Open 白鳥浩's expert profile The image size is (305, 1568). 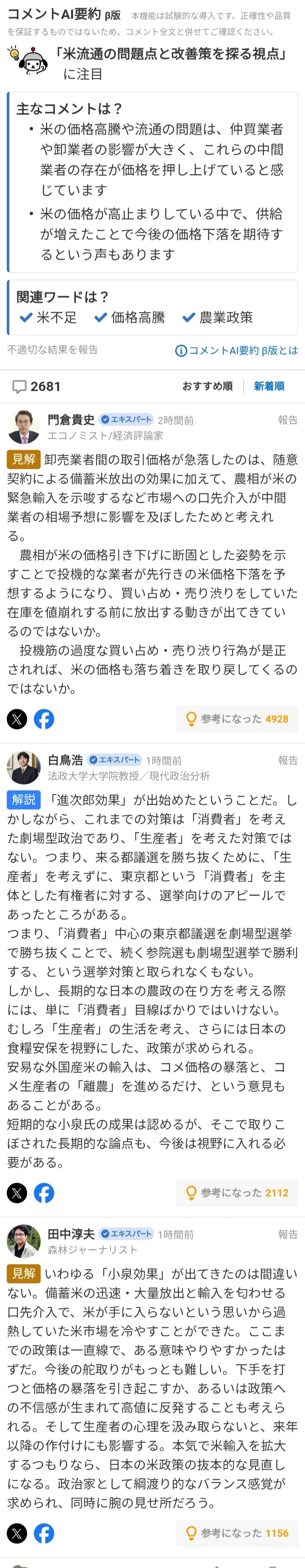[65, 760]
